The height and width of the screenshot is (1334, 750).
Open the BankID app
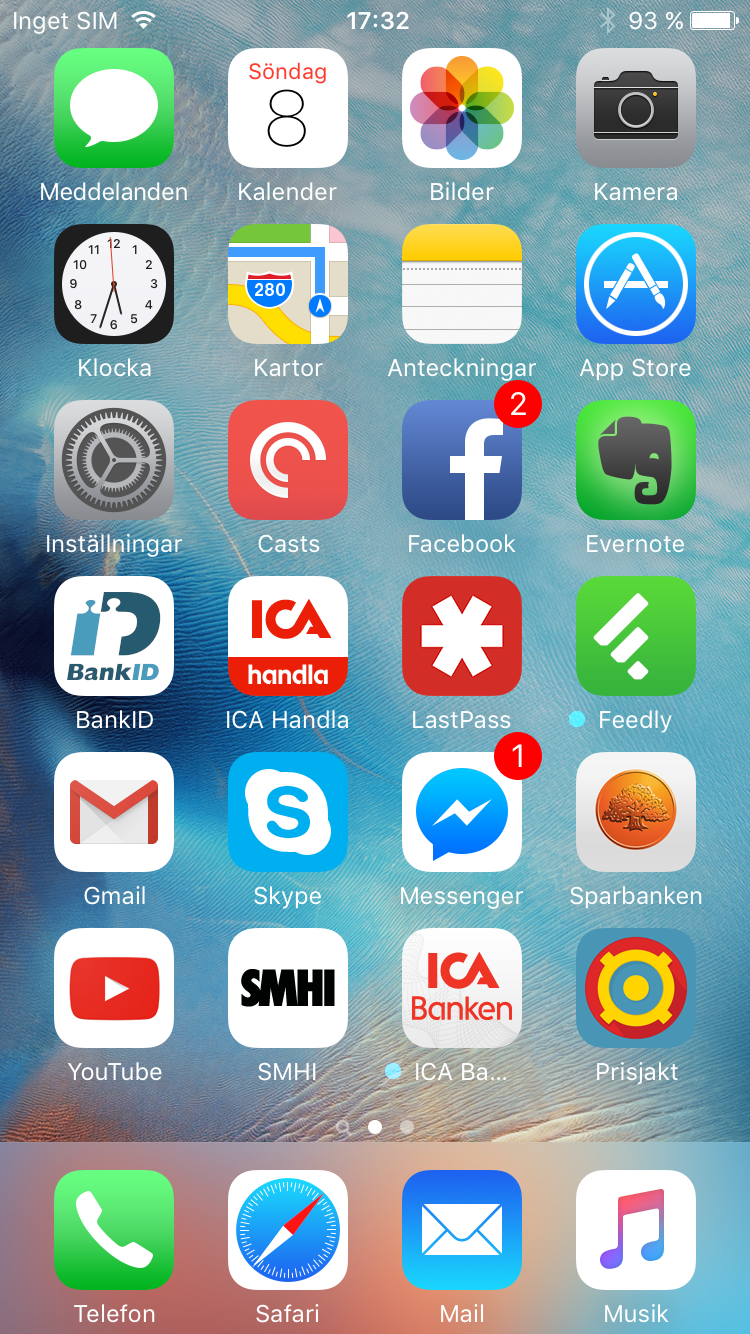tap(114, 636)
